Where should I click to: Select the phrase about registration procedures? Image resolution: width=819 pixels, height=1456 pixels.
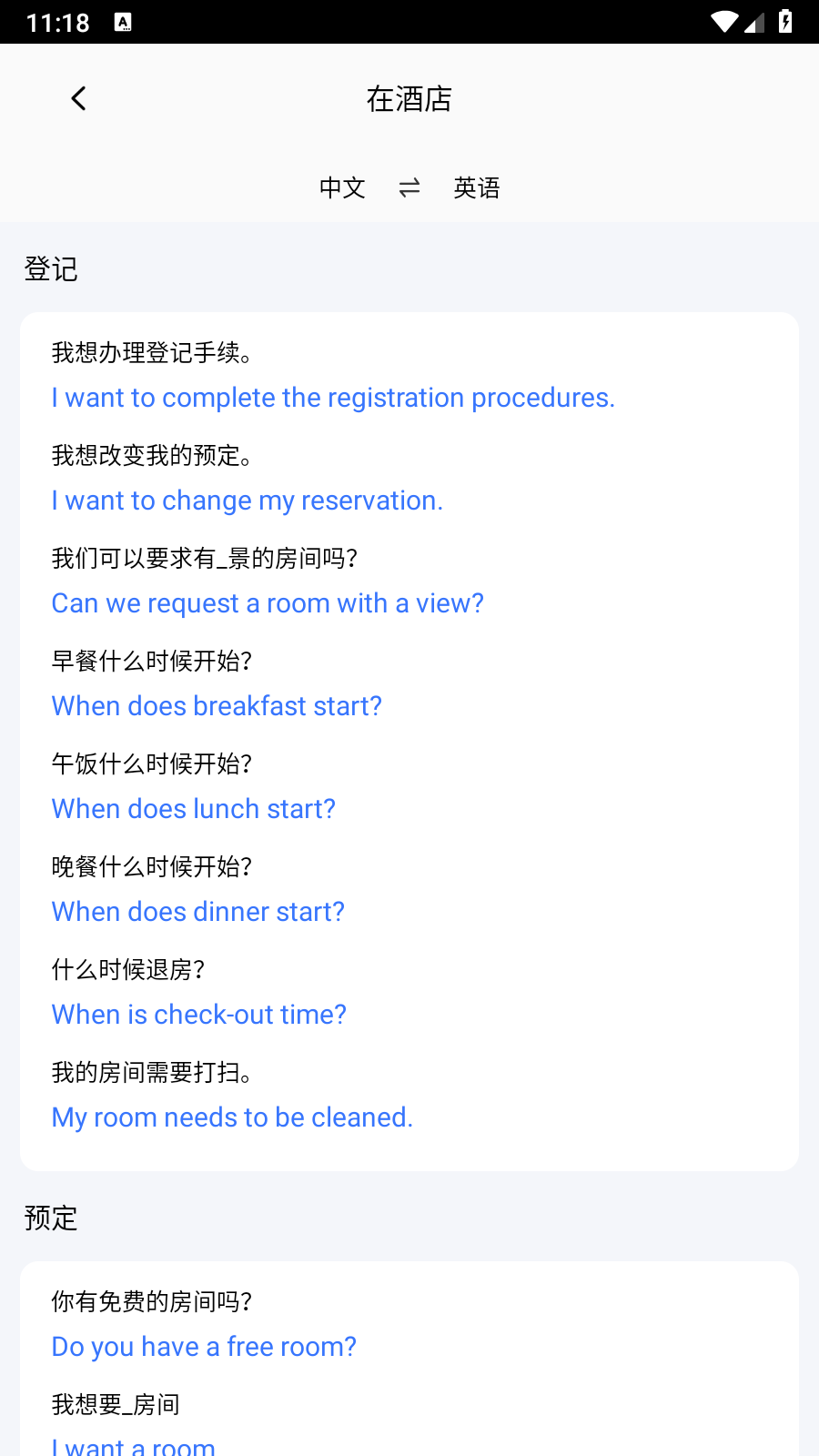coord(333,375)
